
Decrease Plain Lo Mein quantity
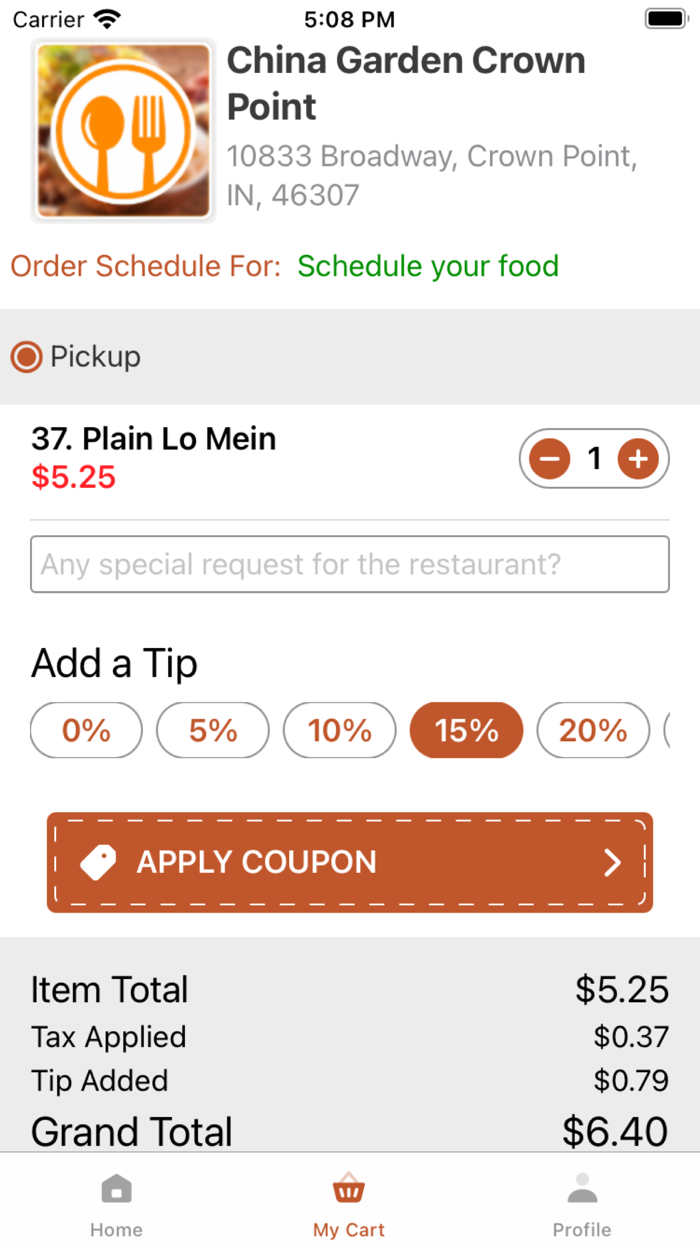click(549, 459)
